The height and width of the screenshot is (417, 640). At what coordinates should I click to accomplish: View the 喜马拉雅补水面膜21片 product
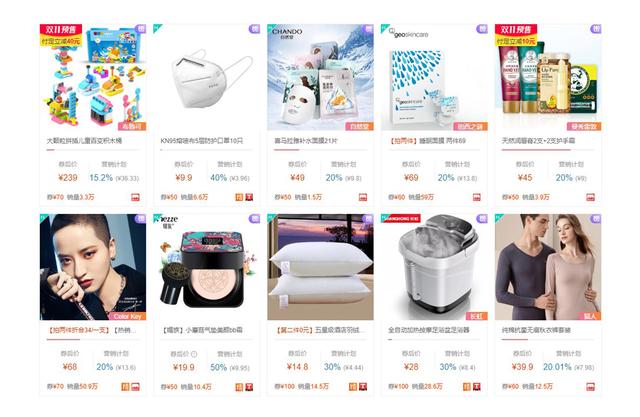tap(320, 78)
